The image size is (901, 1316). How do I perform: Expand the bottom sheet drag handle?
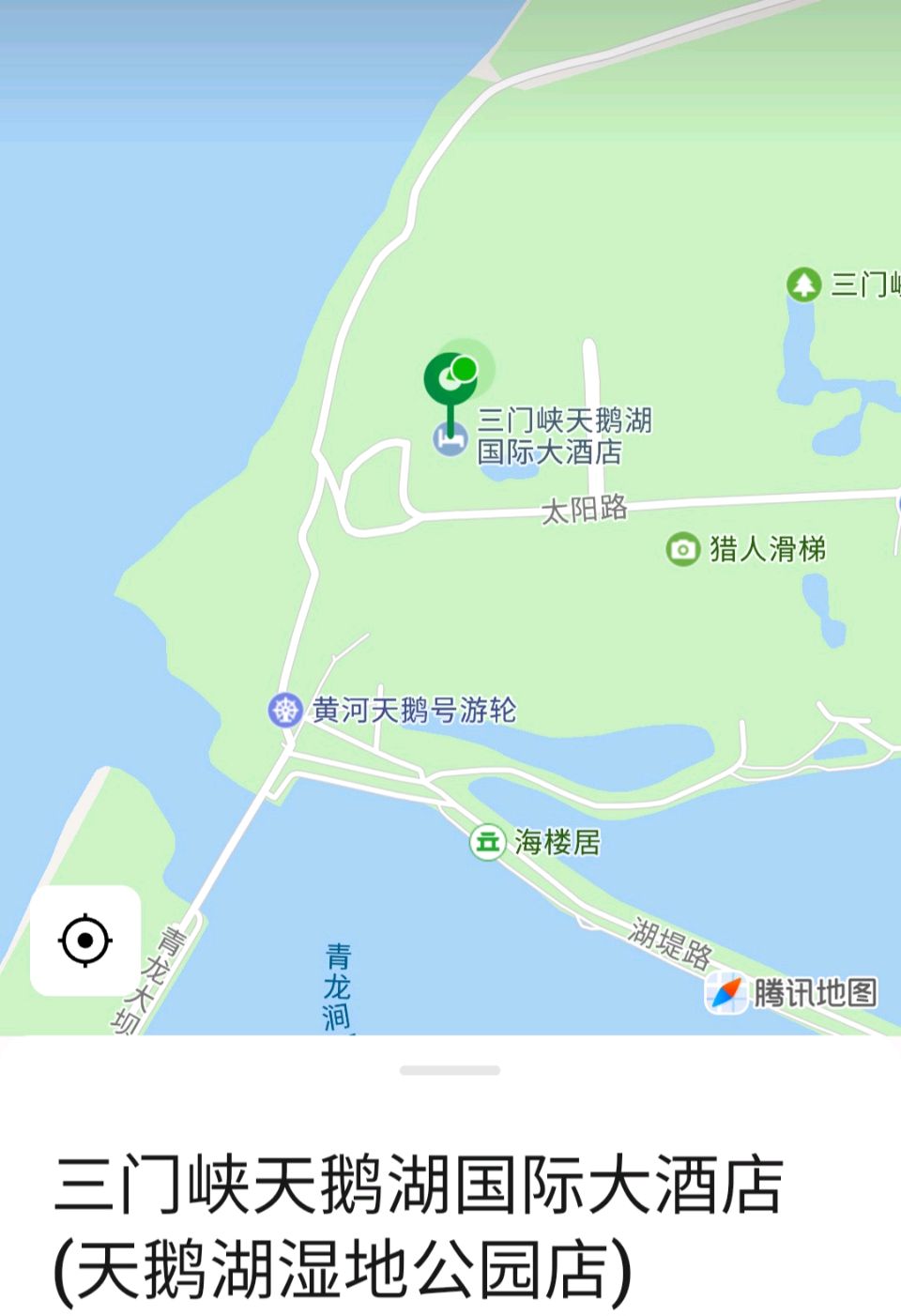[450, 1070]
